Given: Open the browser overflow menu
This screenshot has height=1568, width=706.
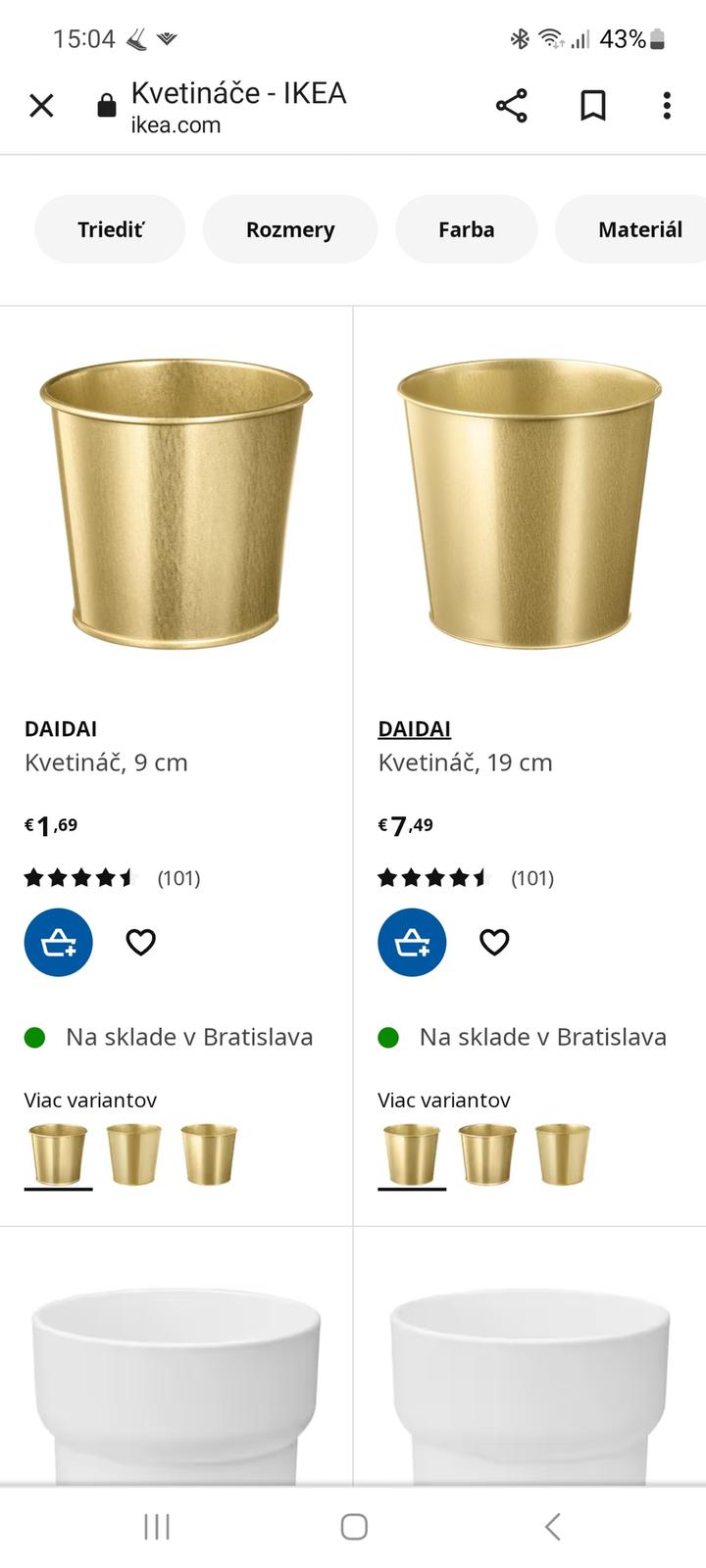Looking at the screenshot, I should point(667,105).
